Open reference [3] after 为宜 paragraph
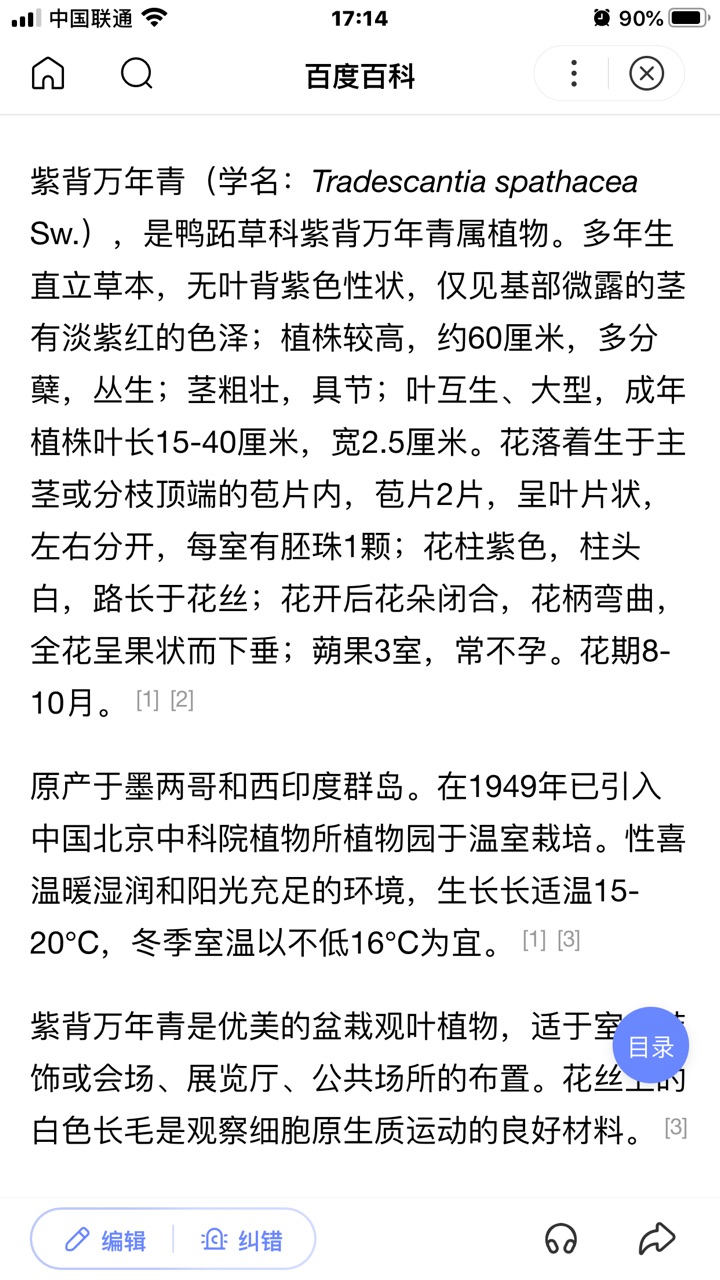This screenshot has height=1280, width=720. click(x=568, y=939)
